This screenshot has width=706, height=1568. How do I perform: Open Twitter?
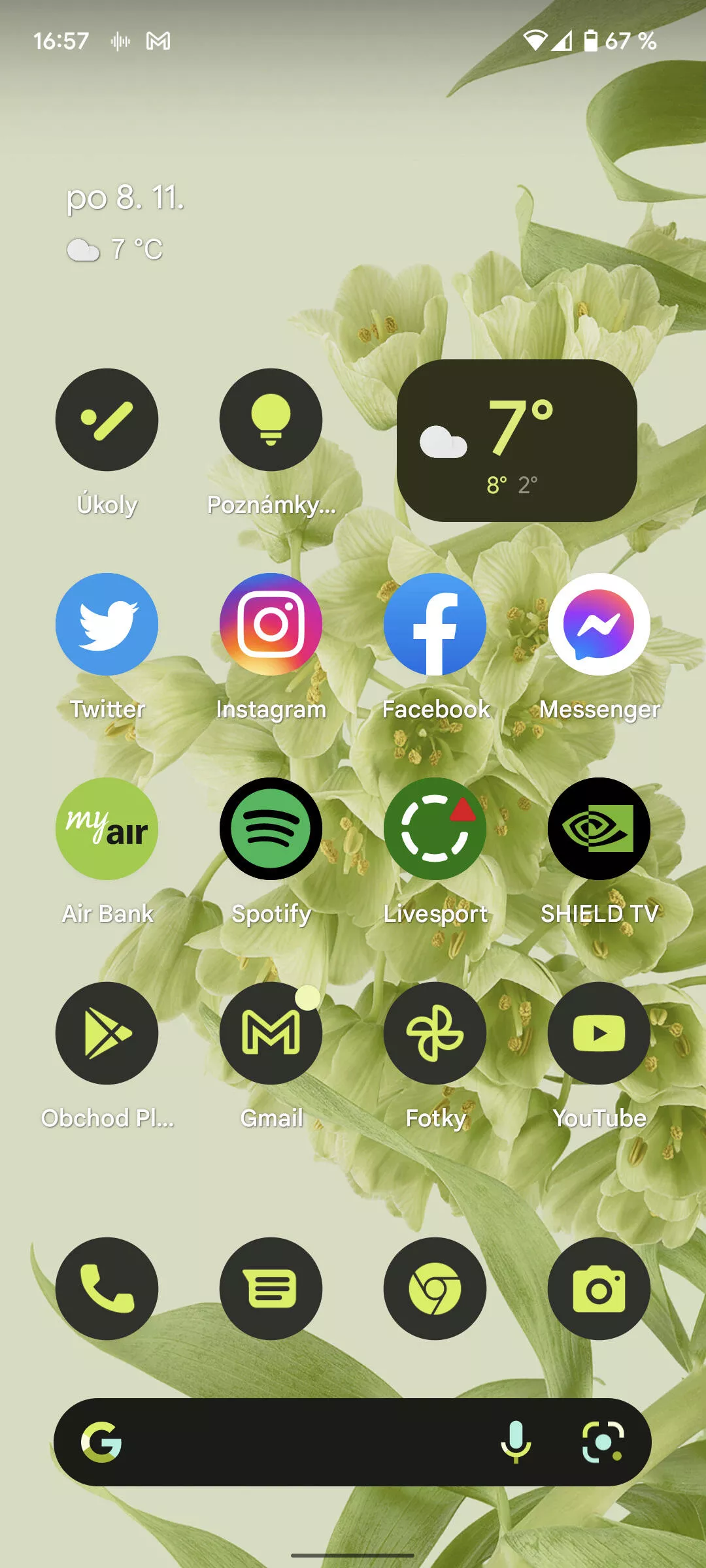tap(107, 624)
